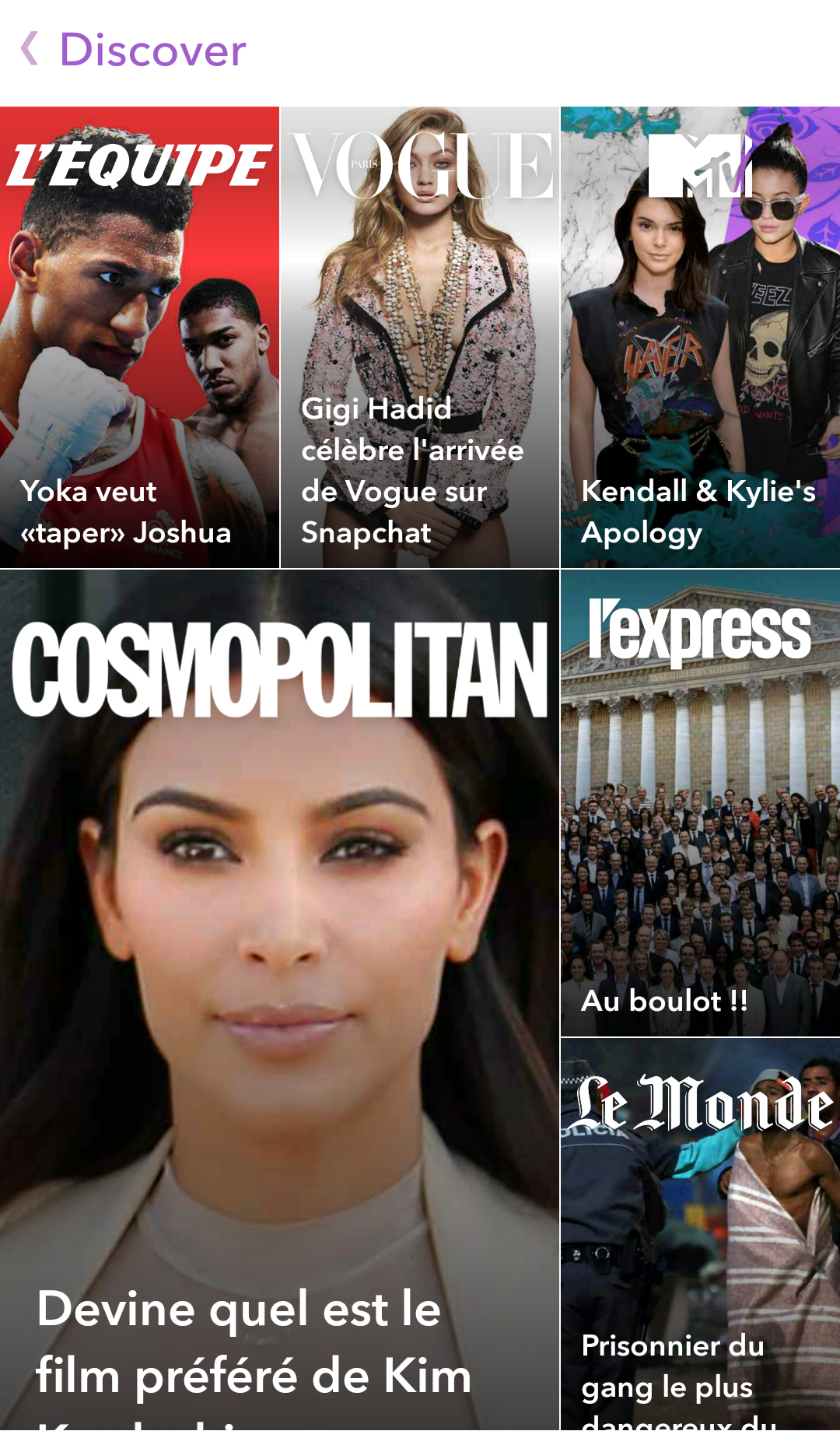Open Vogue story about Gigi Hadid
Screen dimensions: 840x1431
tap(420, 338)
